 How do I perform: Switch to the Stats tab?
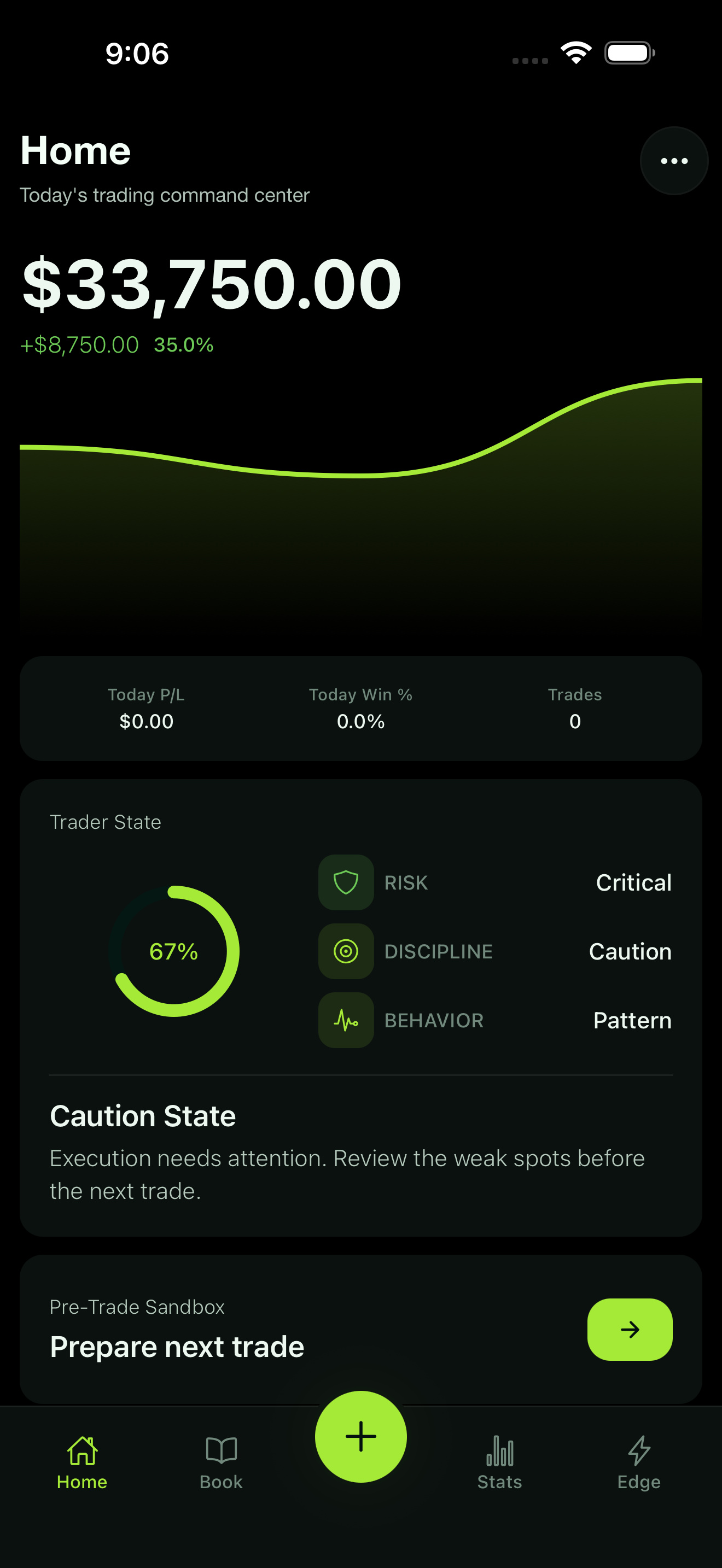coord(500,1464)
